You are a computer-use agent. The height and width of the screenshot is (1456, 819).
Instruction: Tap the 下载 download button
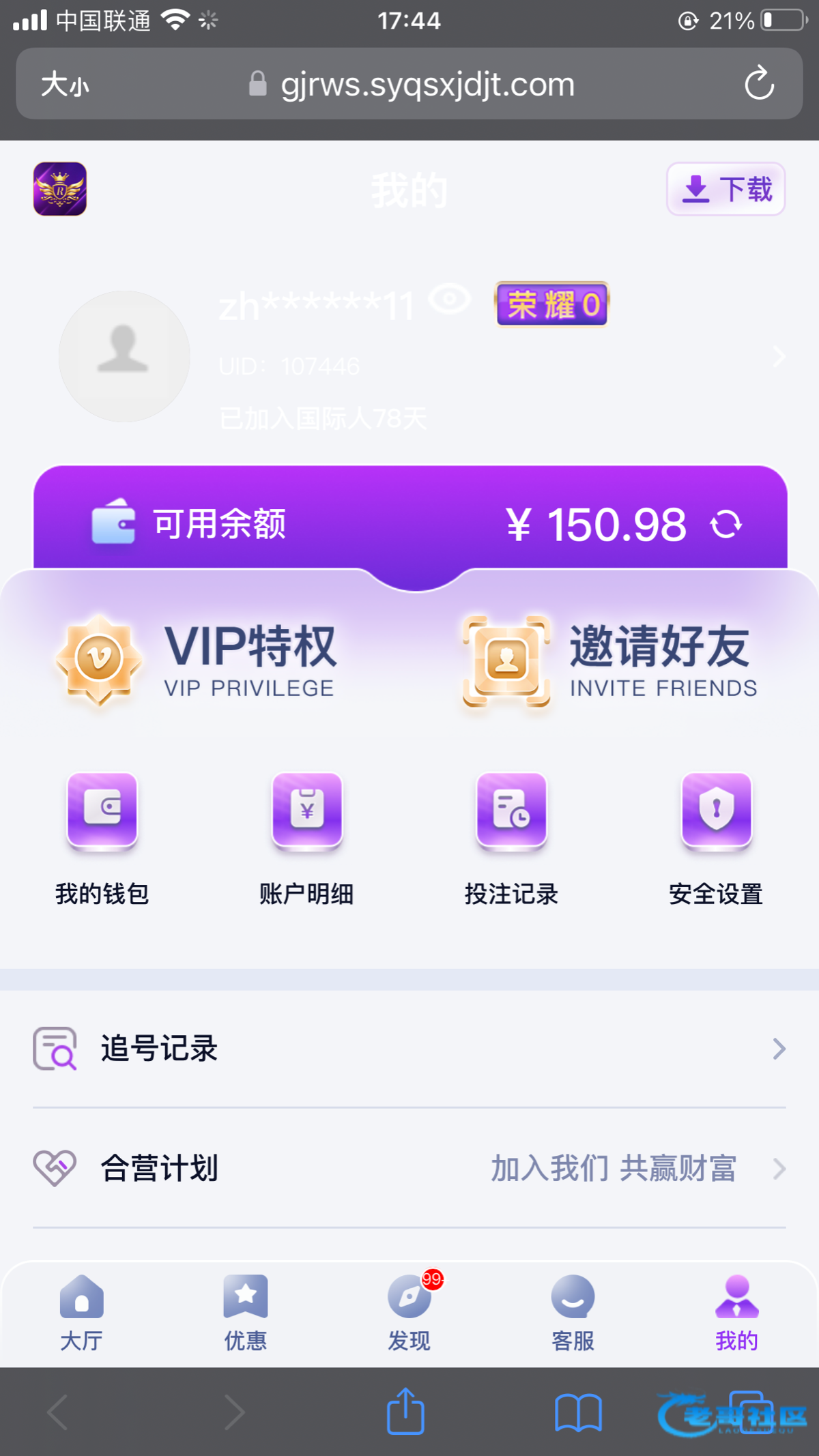click(x=725, y=190)
